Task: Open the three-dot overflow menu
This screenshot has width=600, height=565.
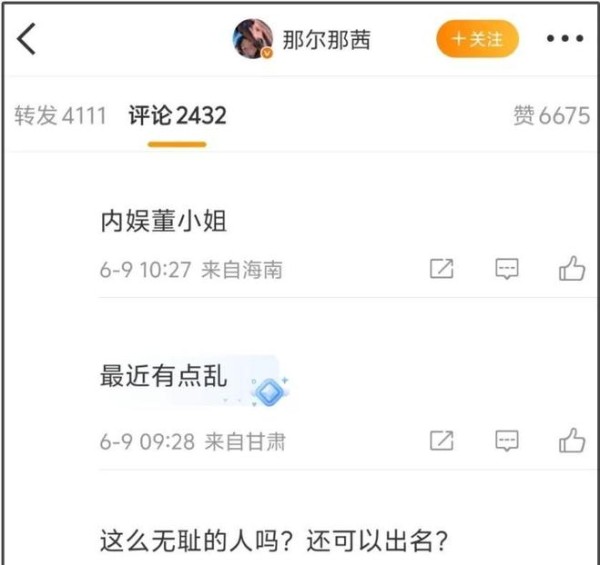Action: click(x=564, y=39)
